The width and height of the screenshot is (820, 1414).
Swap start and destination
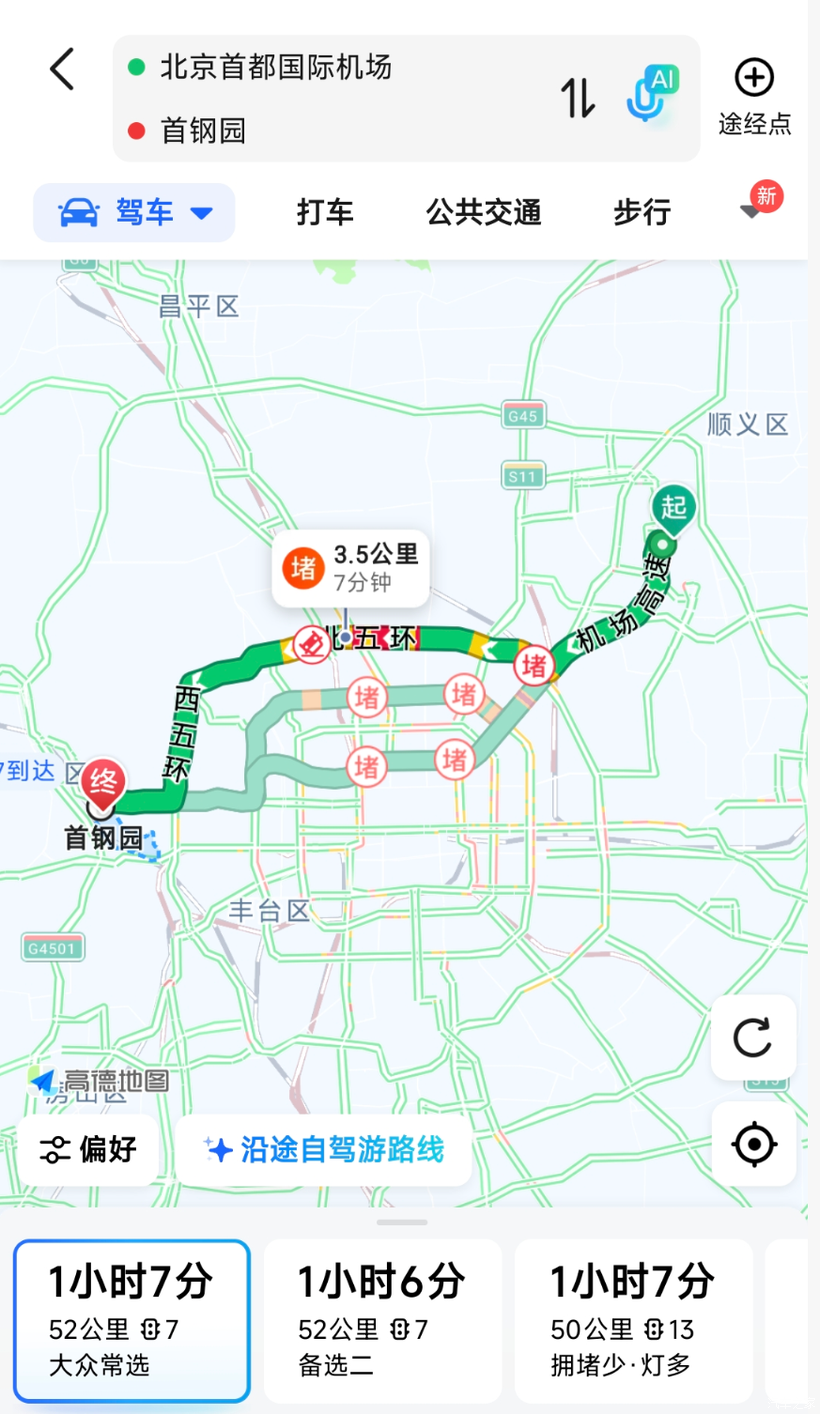click(x=577, y=97)
